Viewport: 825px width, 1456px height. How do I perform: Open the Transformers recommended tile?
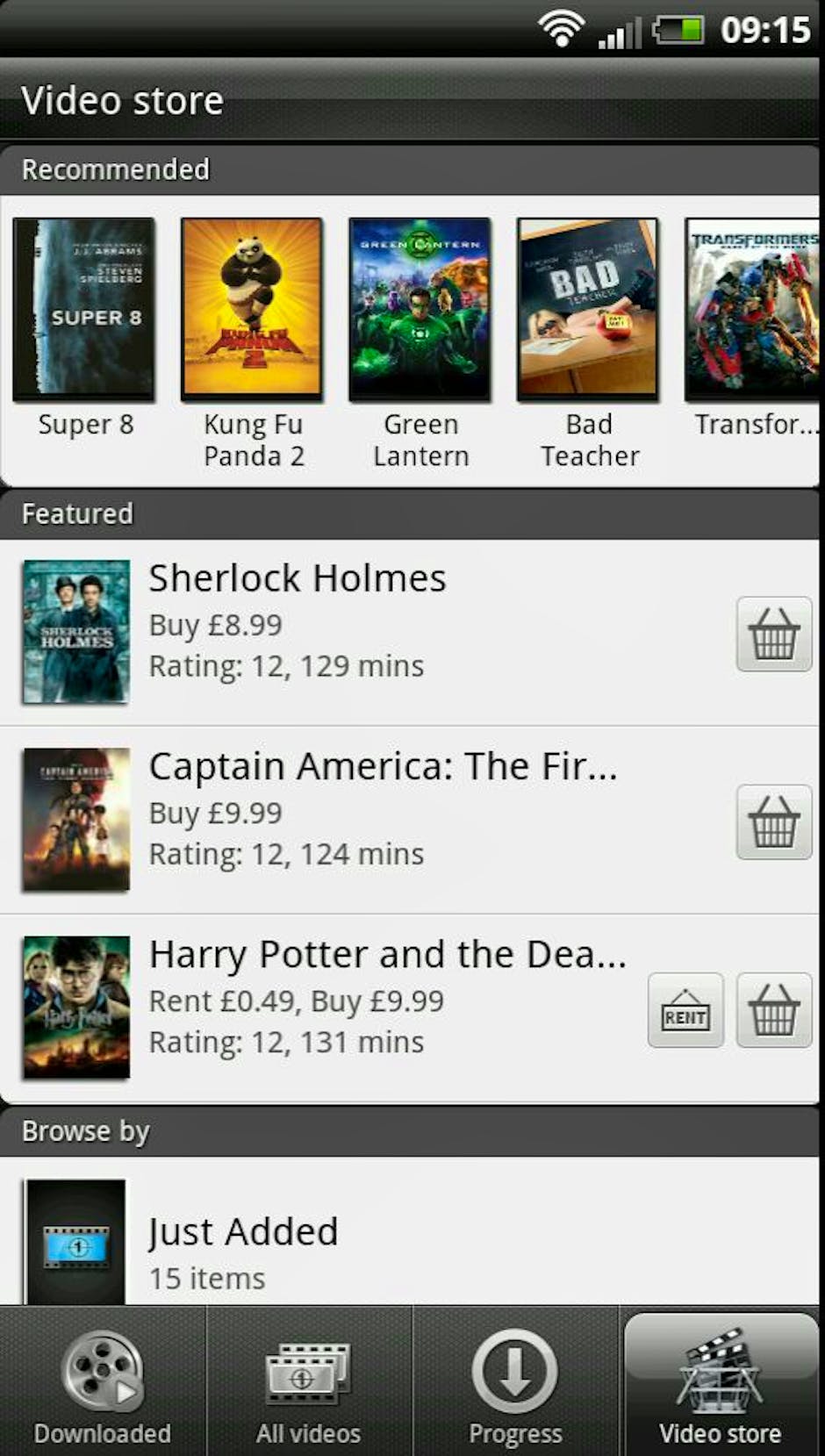[x=752, y=310]
